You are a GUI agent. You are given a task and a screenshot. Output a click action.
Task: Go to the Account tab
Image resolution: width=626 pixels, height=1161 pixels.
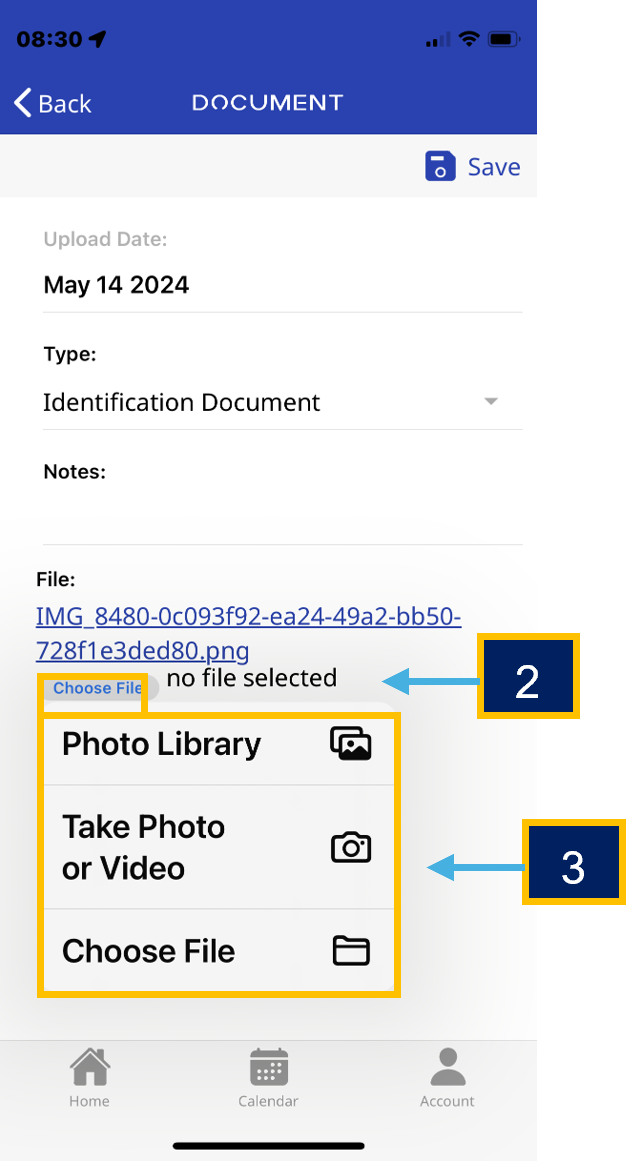click(447, 1078)
